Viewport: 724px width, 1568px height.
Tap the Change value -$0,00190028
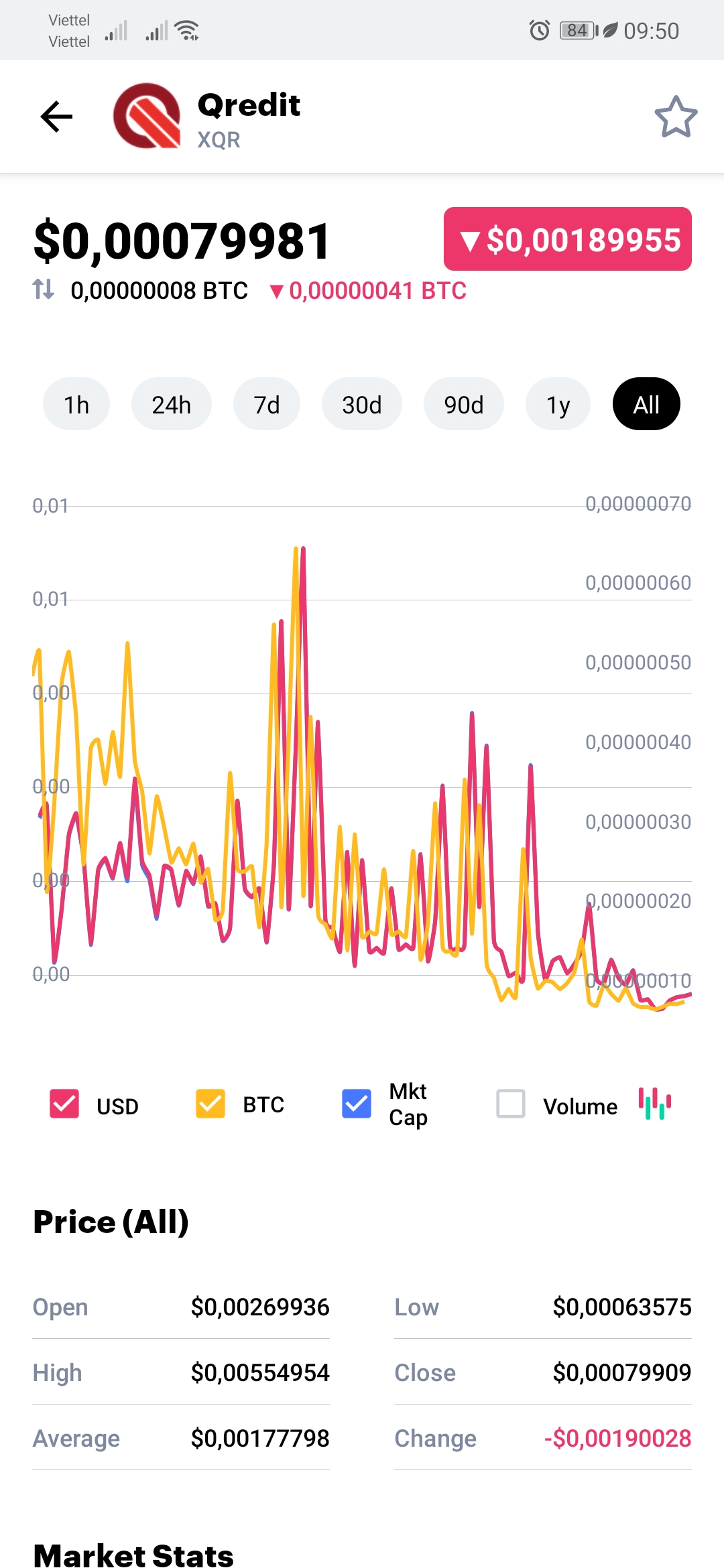618,1438
